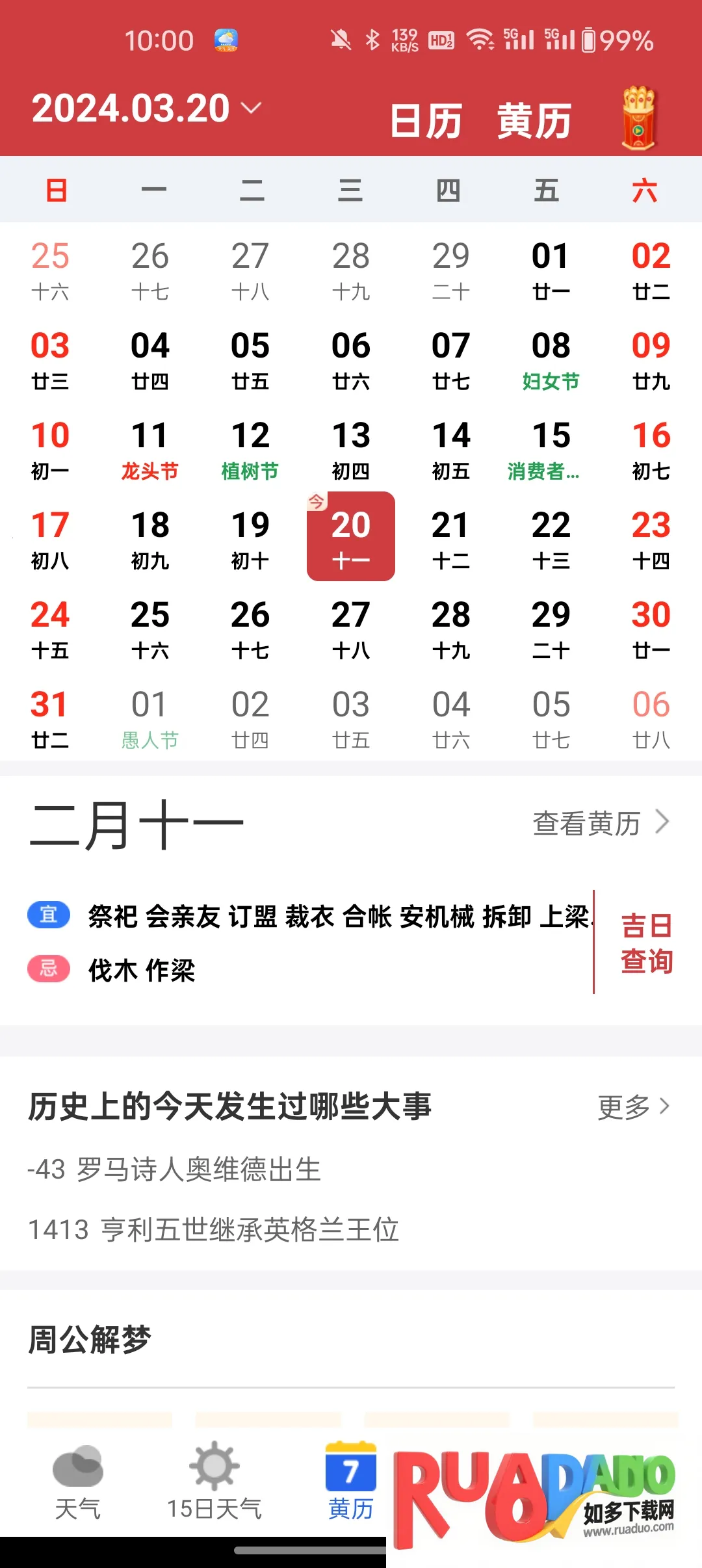Select March 15 消费者 day
Image resolution: width=702 pixels, height=1568 pixels.
coord(551,449)
